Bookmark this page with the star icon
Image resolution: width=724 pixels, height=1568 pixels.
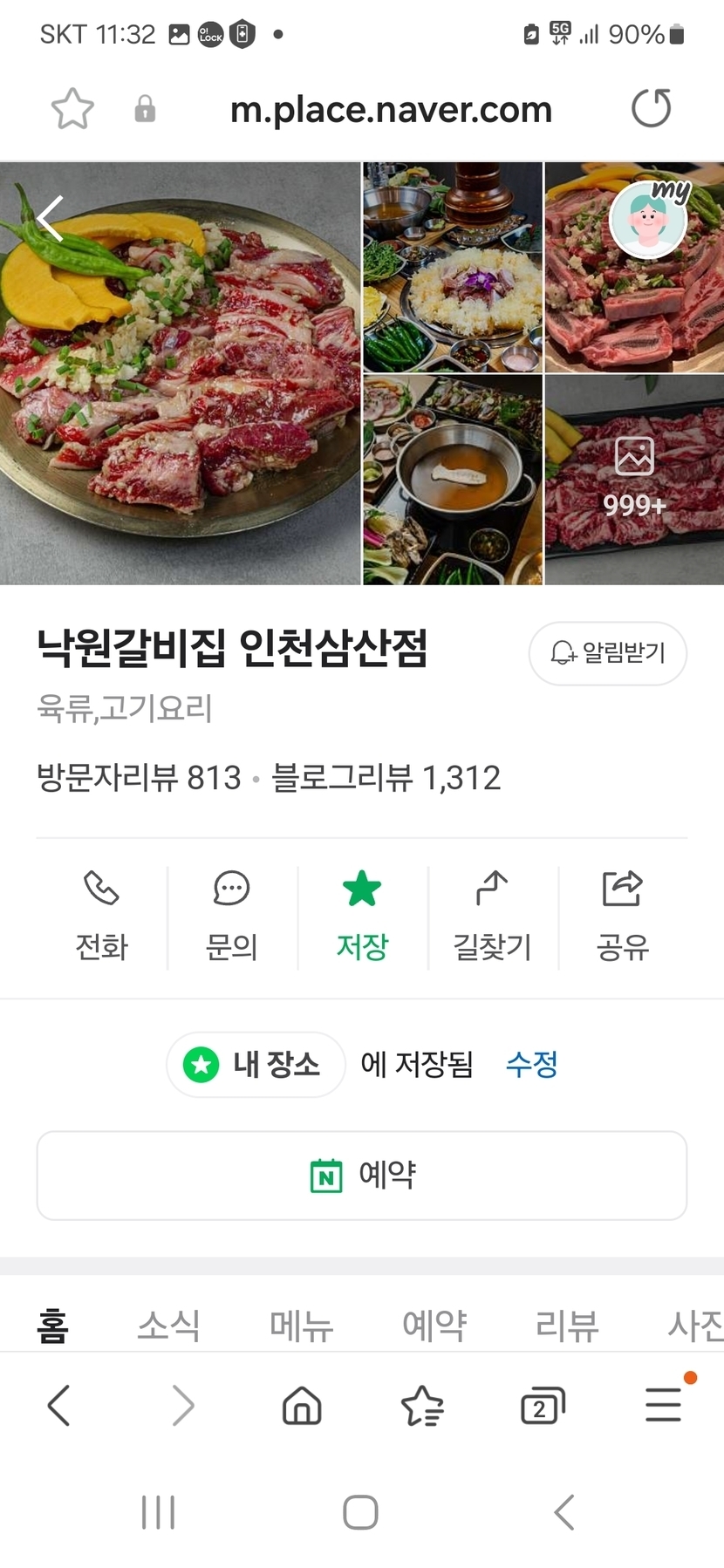pyautogui.click(x=72, y=110)
